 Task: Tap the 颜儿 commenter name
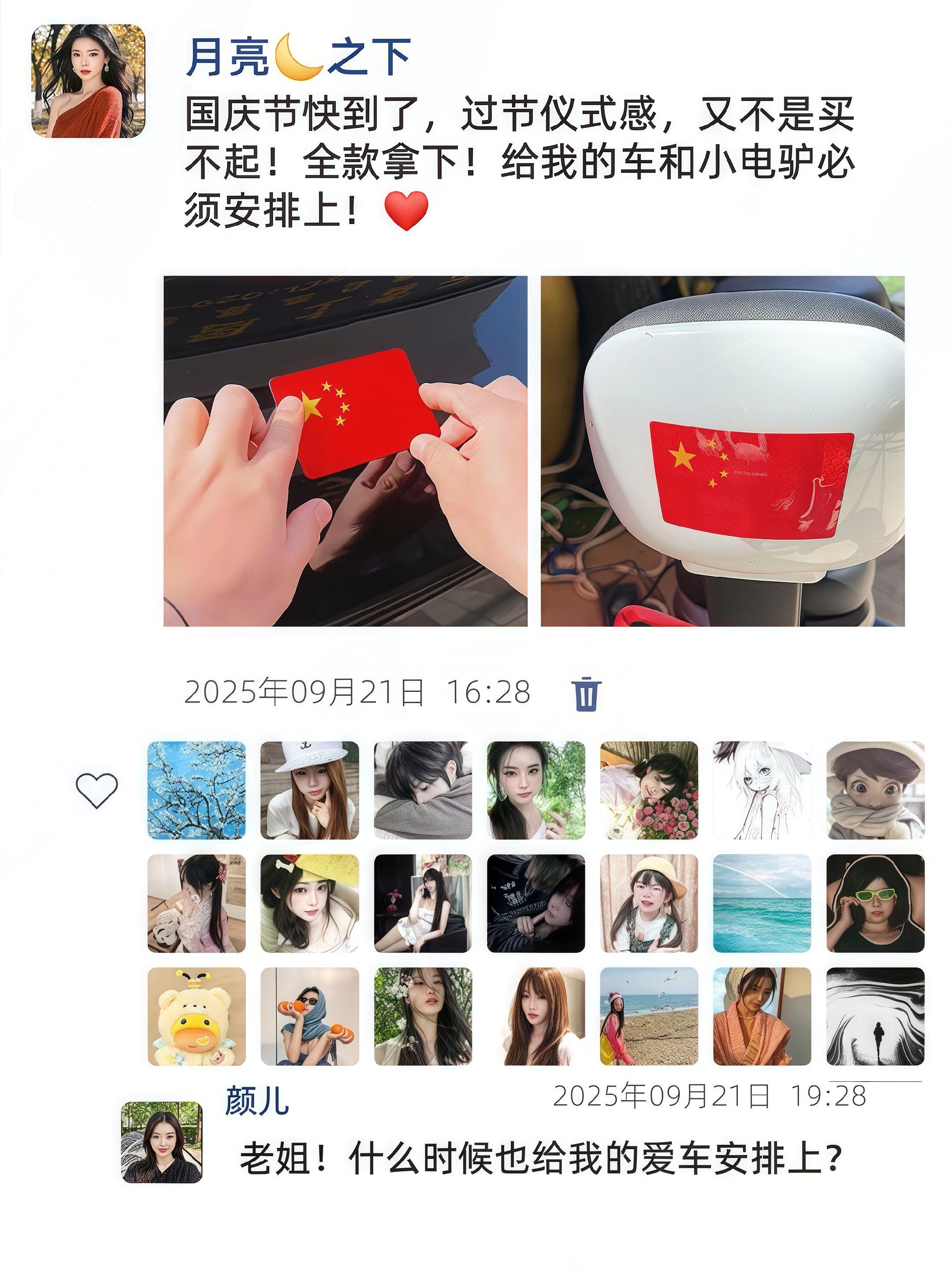pos(257,1101)
